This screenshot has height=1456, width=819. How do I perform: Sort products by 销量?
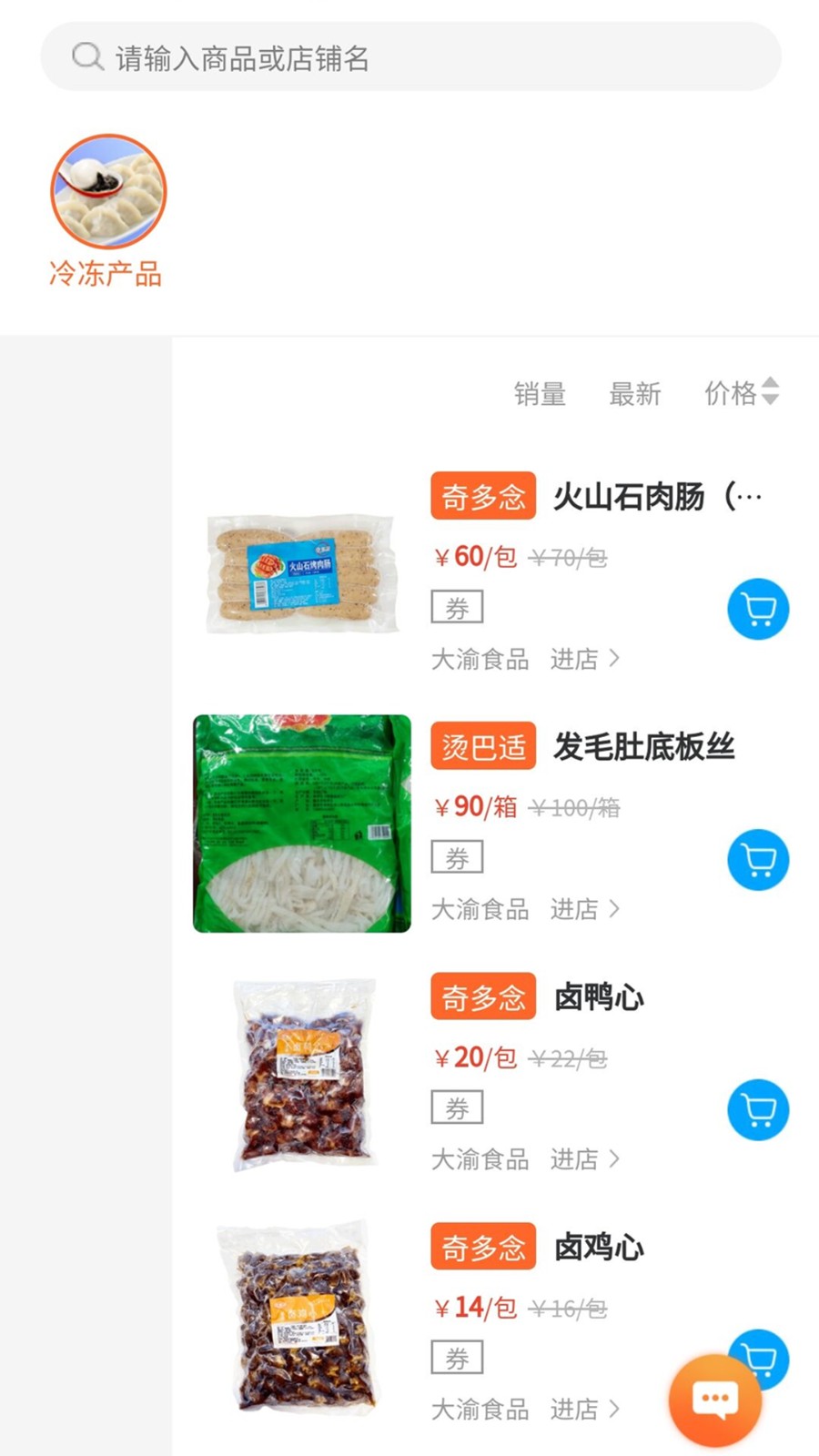(x=540, y=394)
